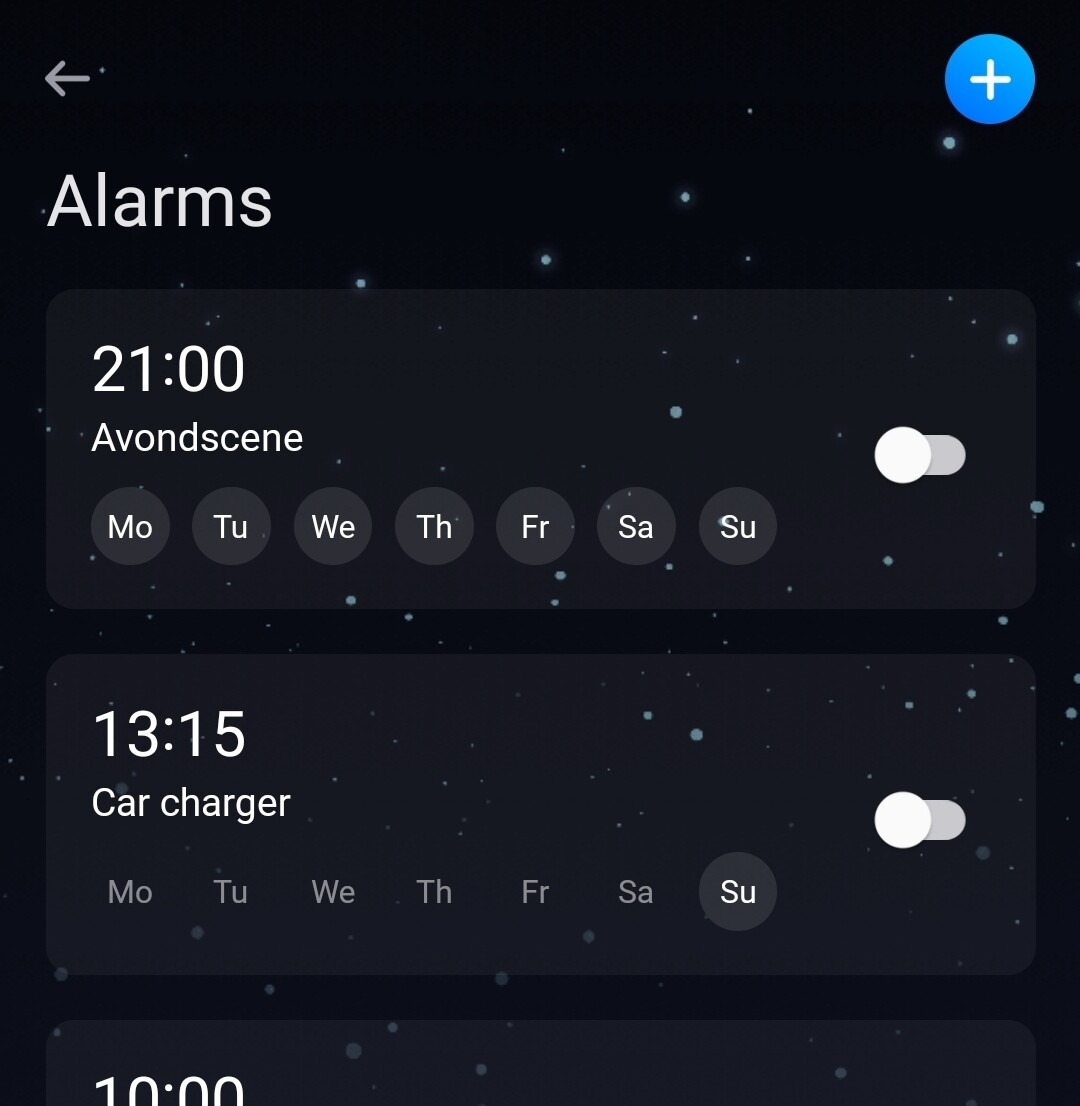Viewport: 1080px width, 1106px height.
Task: Select Th on the Car charger alarm
Action: click(434, 892)
